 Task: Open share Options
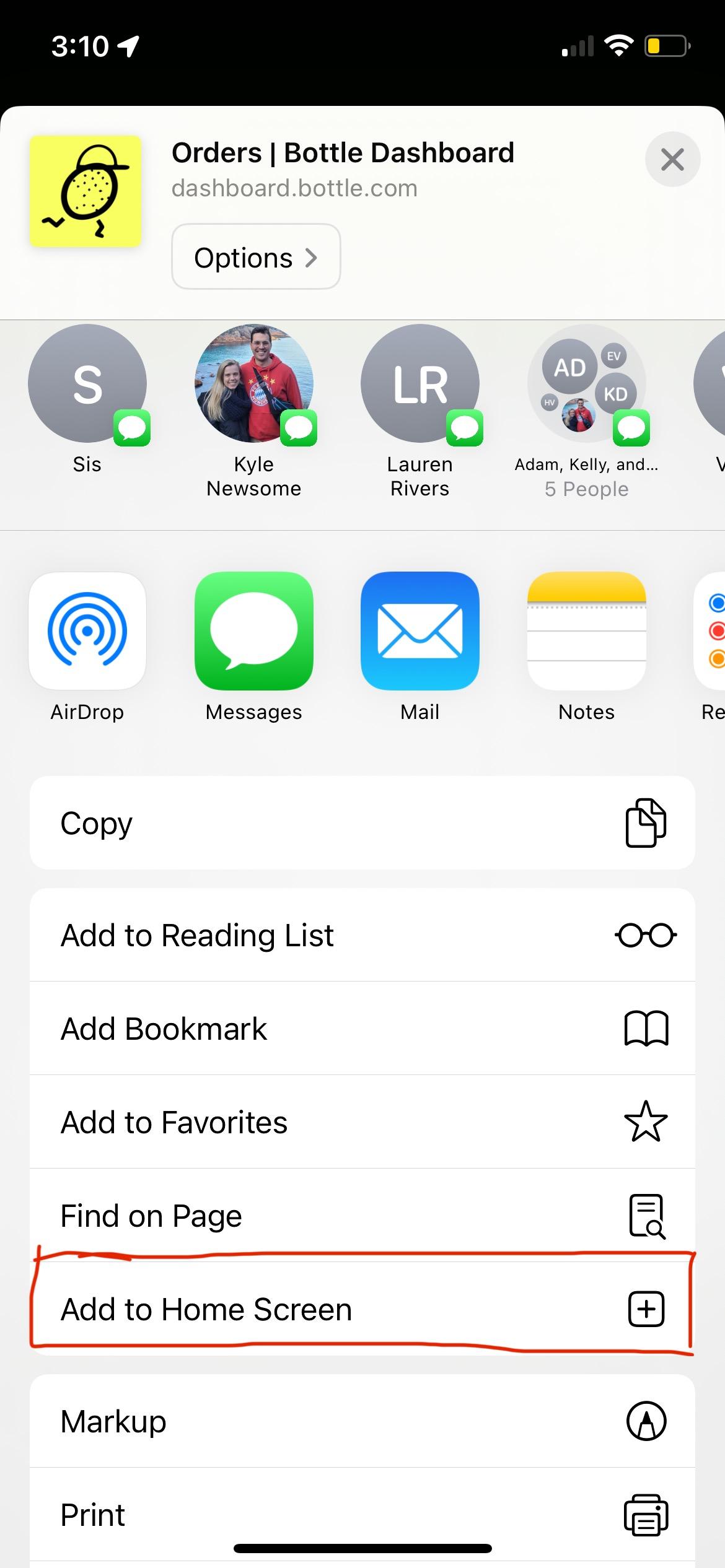point(256,257)
